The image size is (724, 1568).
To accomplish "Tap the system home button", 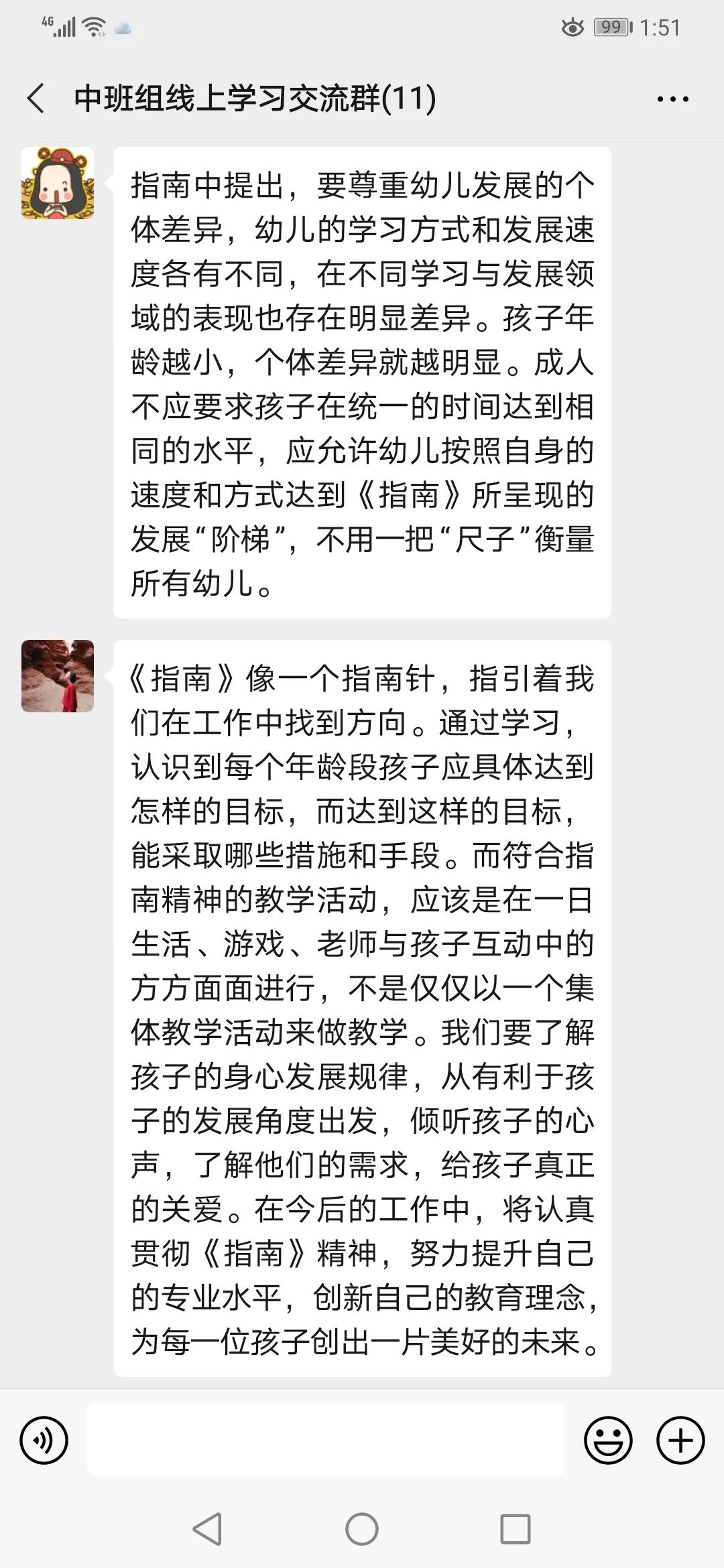I will (x=362, y=1529).
